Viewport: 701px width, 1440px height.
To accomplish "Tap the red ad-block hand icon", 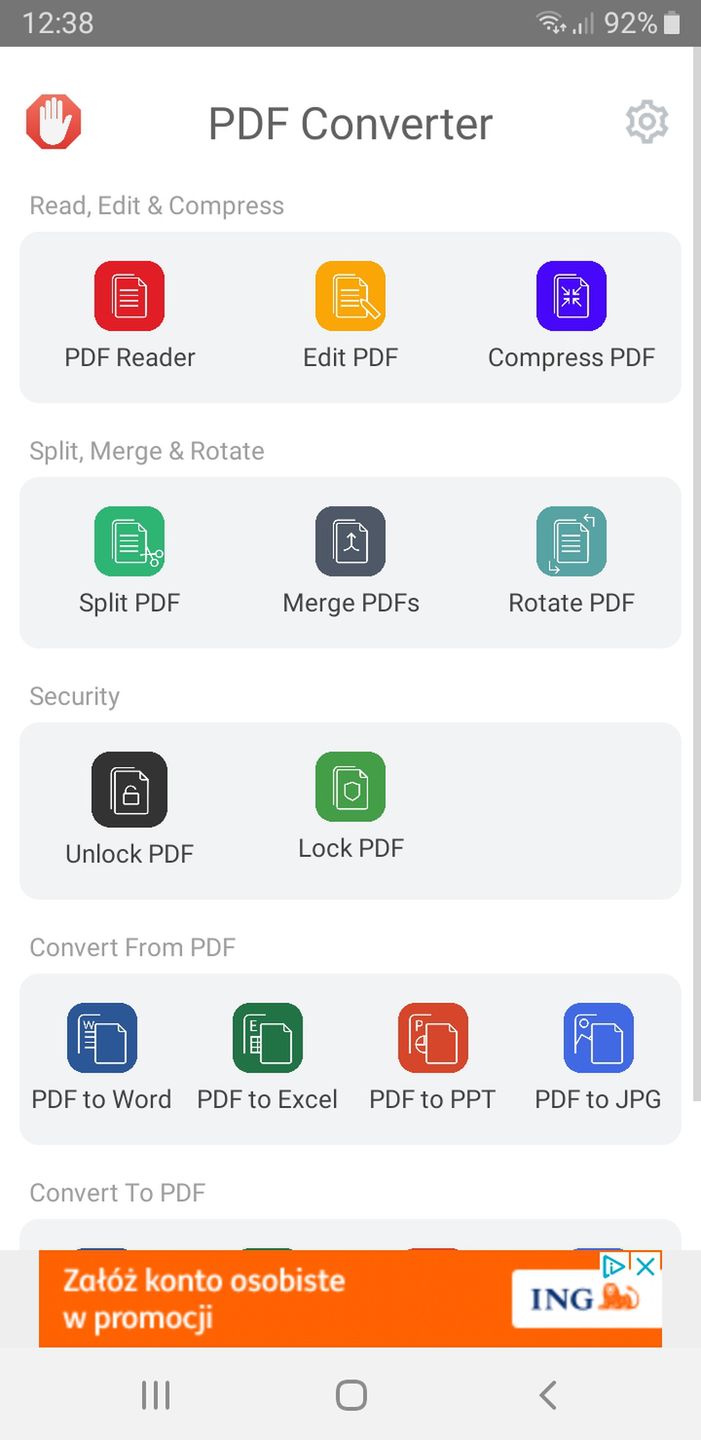I will click(x=53, y=122).
